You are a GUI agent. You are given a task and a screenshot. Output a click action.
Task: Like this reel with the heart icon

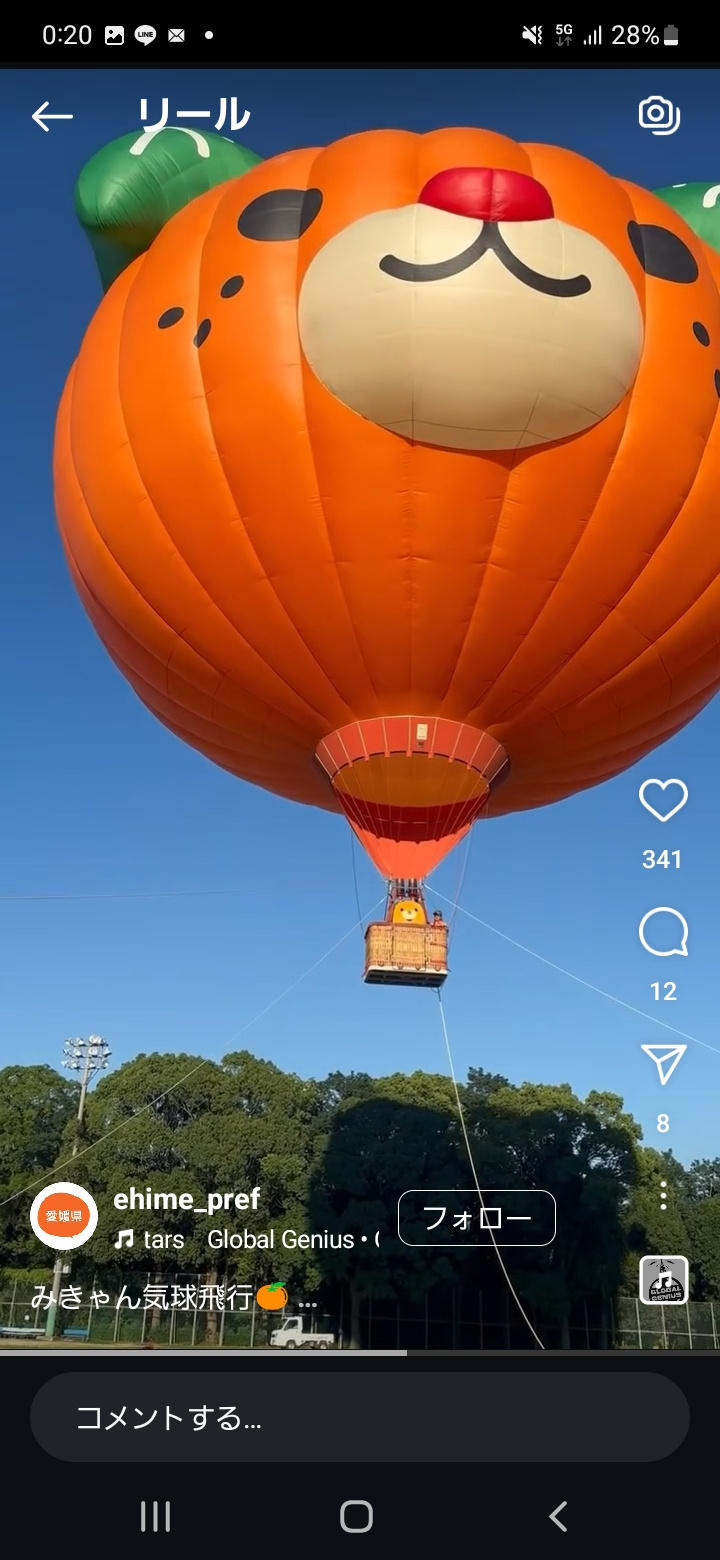coord(662,801)
